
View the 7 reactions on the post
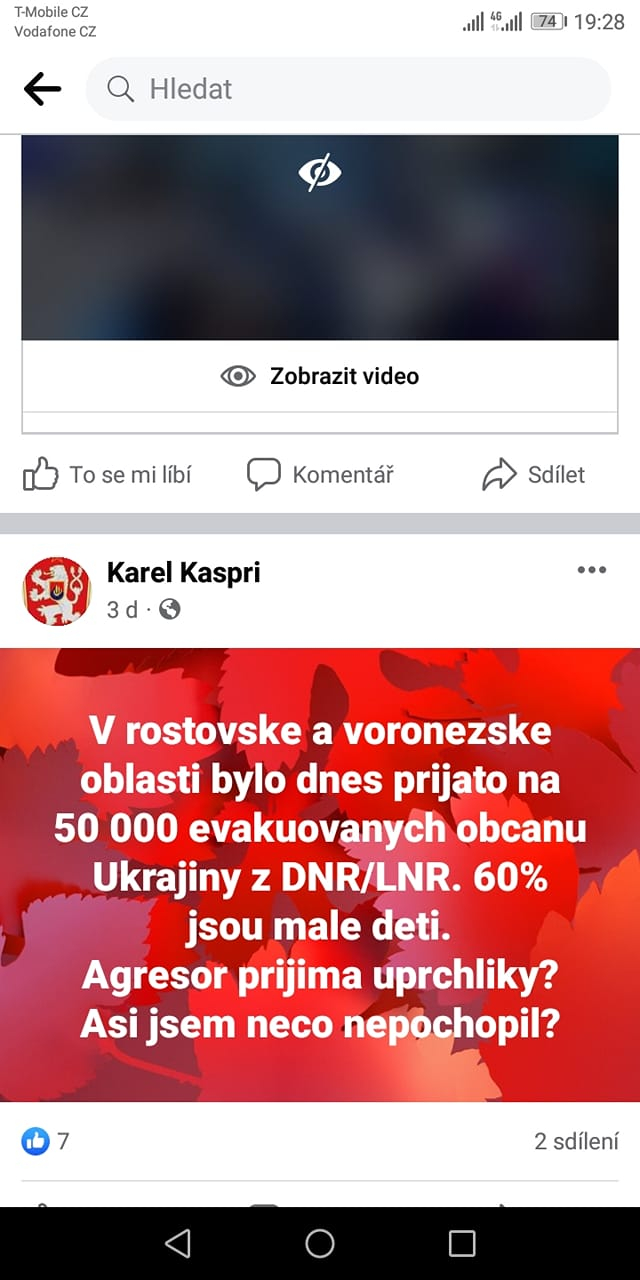point(46,1141)
